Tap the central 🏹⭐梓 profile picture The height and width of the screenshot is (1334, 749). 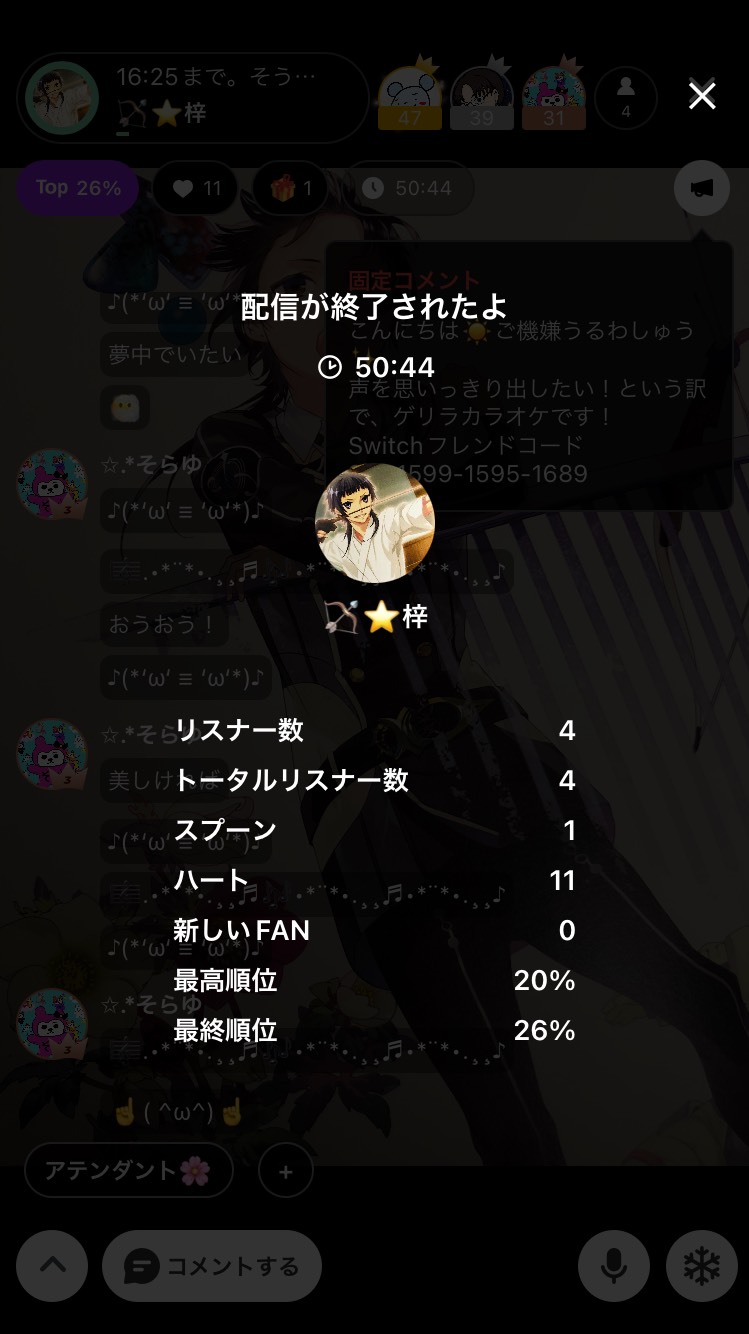point(377,522)
